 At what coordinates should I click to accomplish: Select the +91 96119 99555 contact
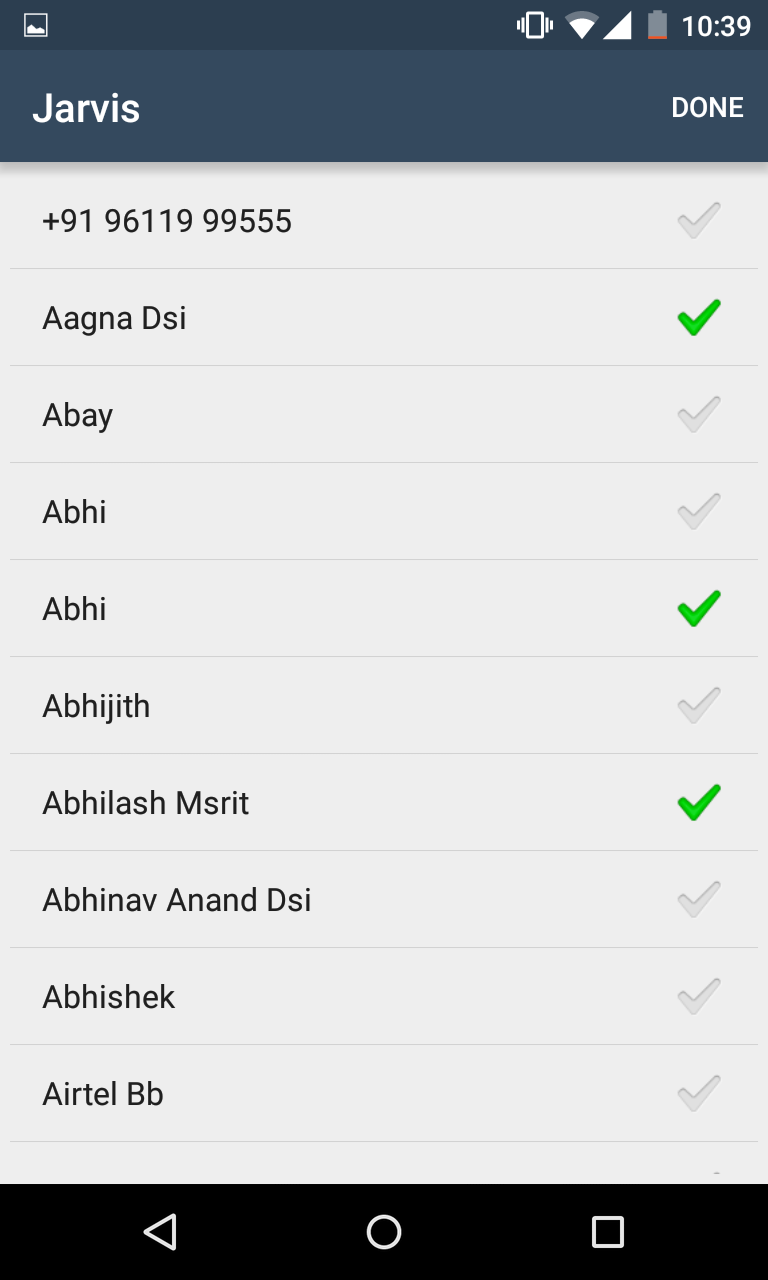tap(698, 220)
